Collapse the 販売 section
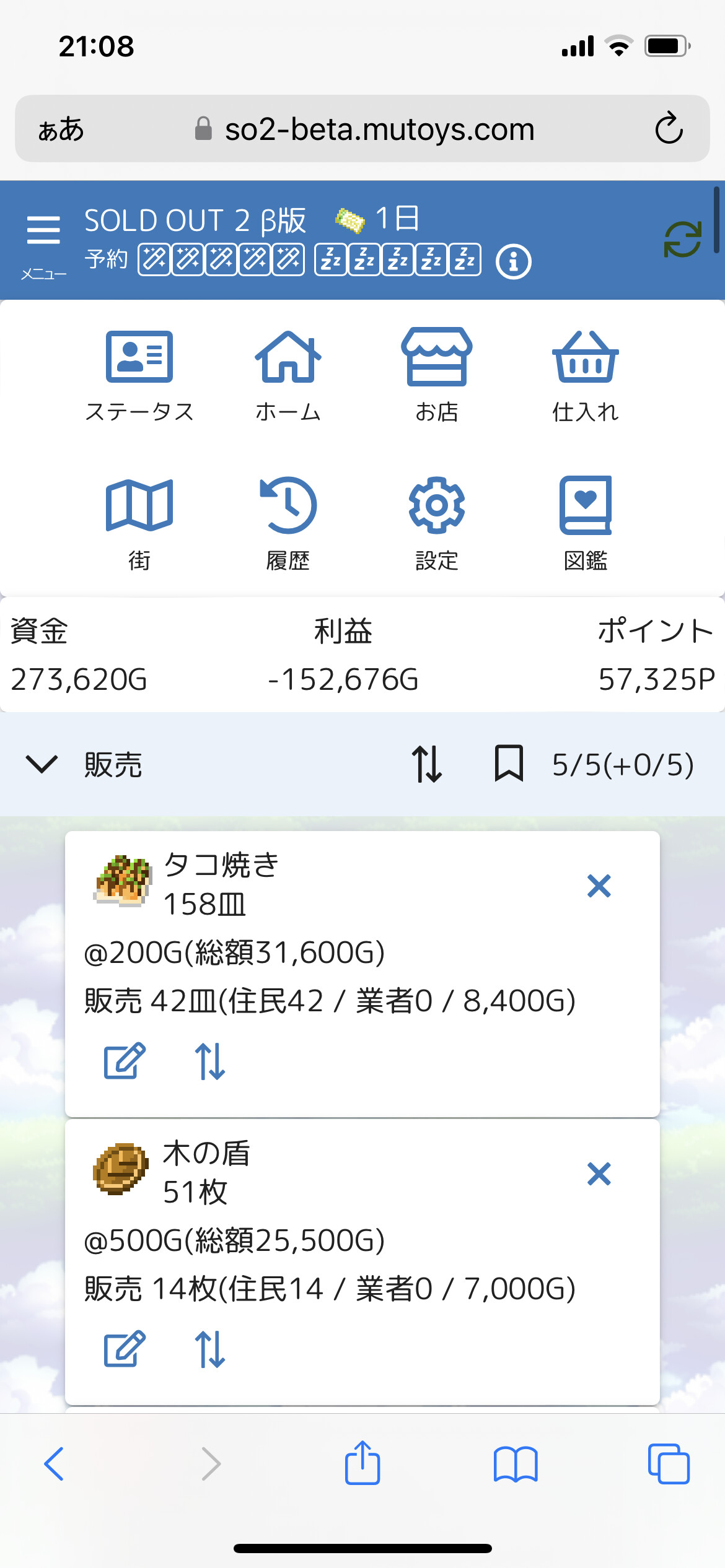 click(x=42, y=764)
